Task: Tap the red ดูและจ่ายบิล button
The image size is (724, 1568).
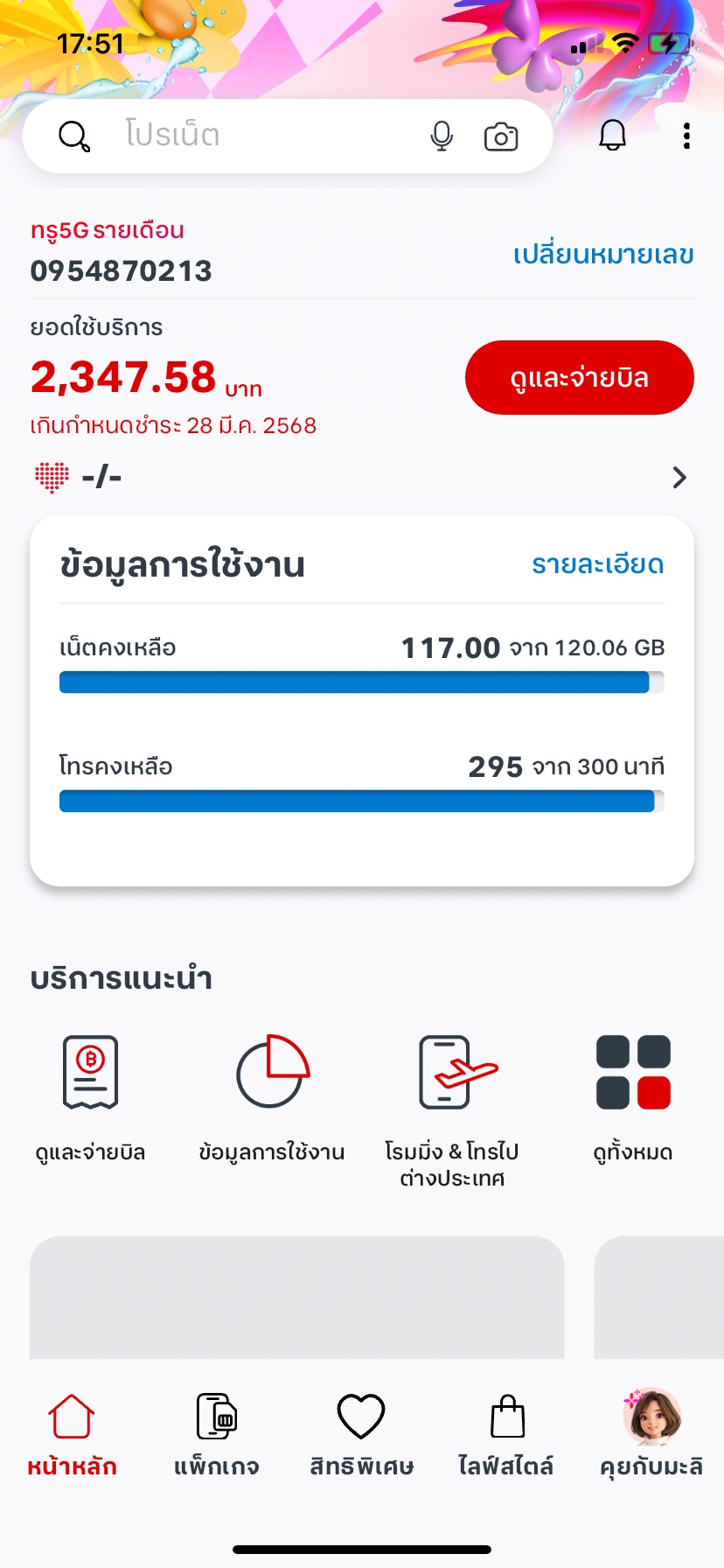Action: [579, 377]
